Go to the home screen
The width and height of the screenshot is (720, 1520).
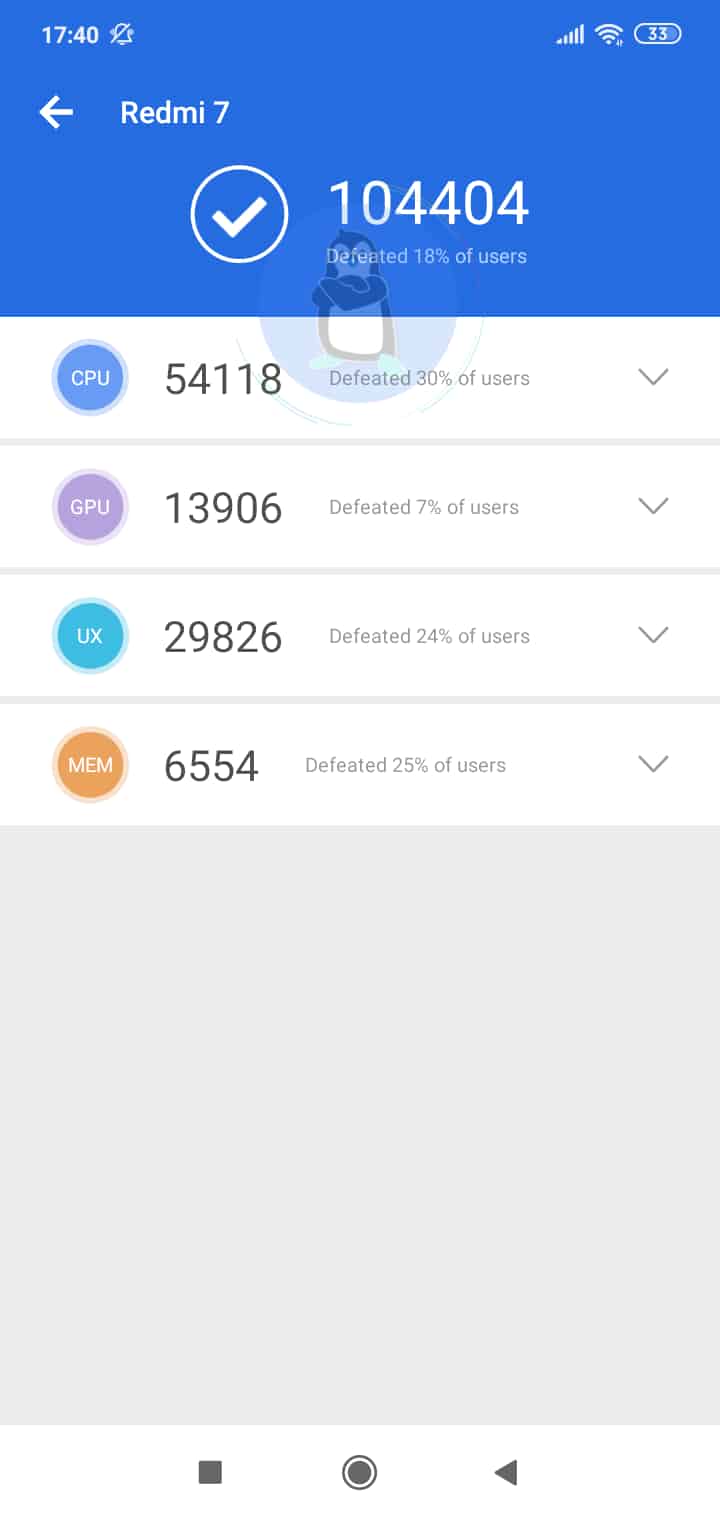tap(359, 1472)
